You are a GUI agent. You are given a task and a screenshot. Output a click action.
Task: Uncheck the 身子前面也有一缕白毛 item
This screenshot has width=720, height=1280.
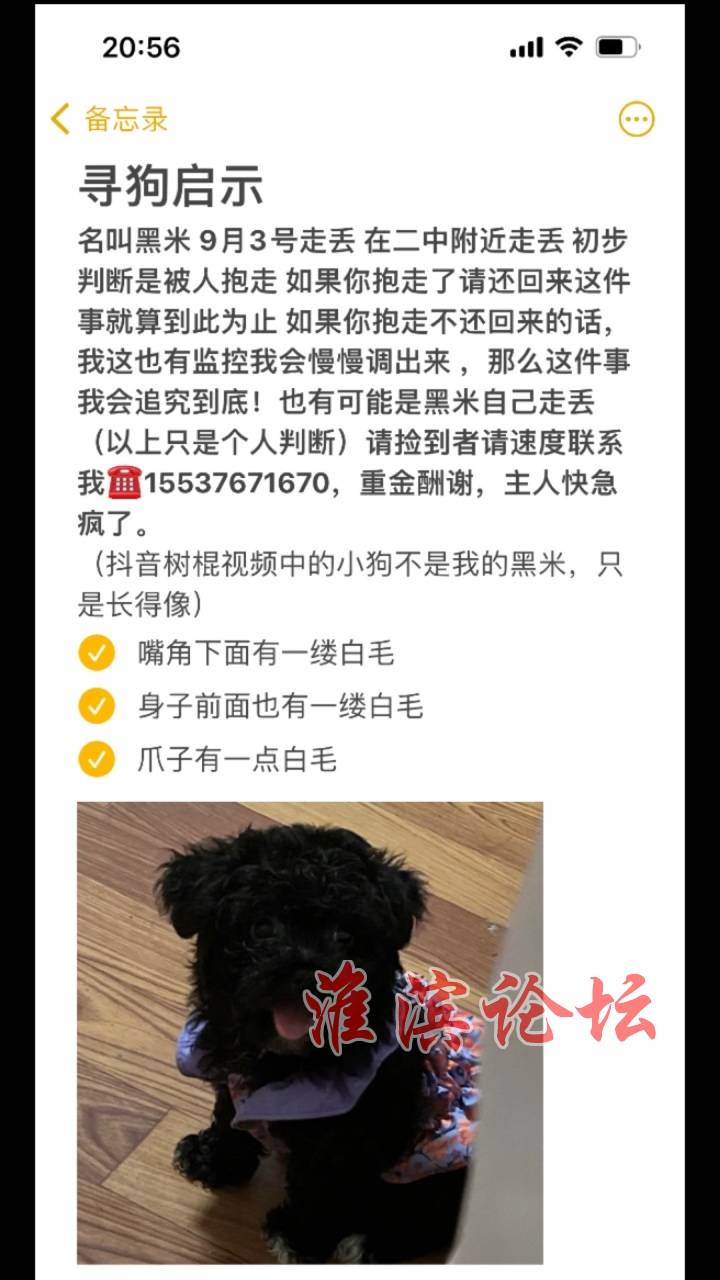97,707
